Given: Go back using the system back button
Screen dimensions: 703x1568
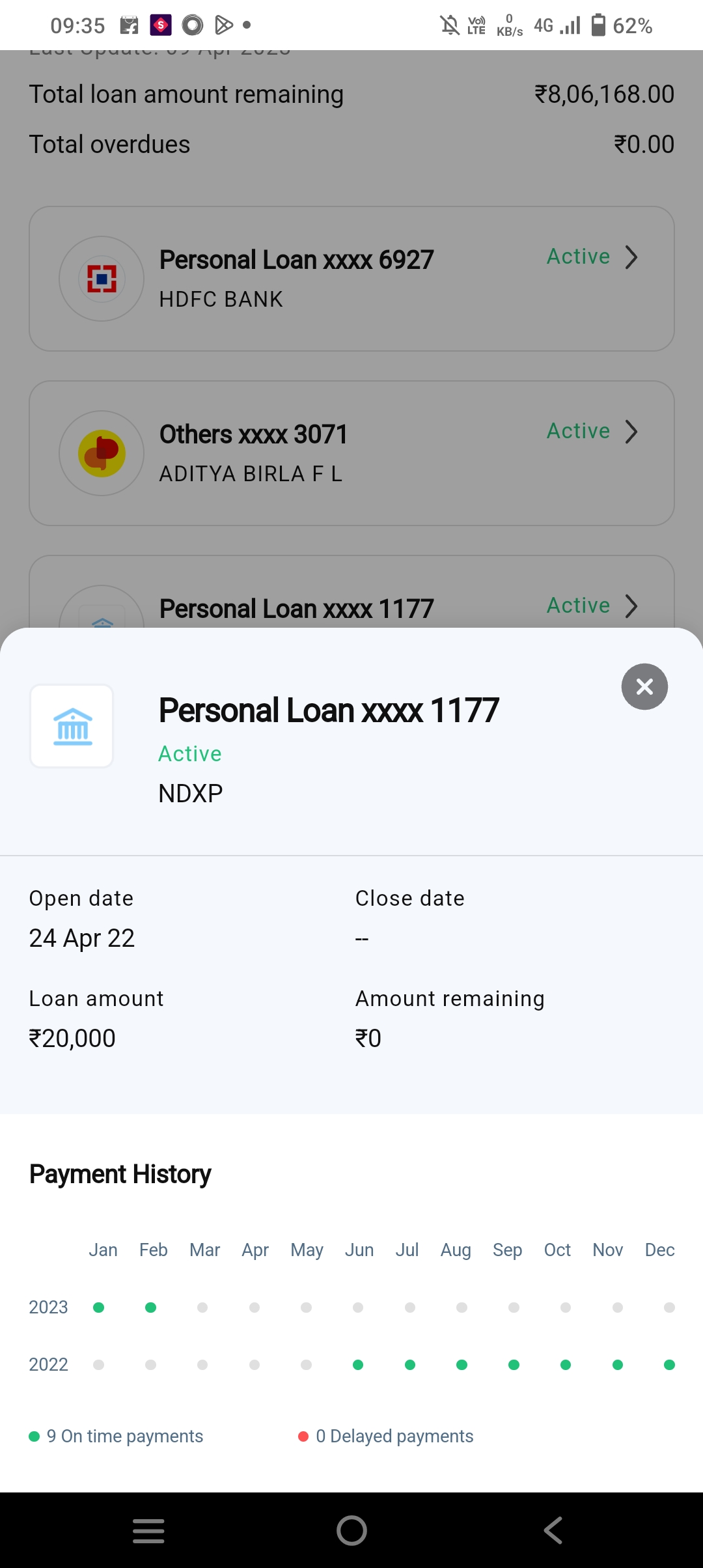Looking at the screenshot, I should [x=553, y=1530].
